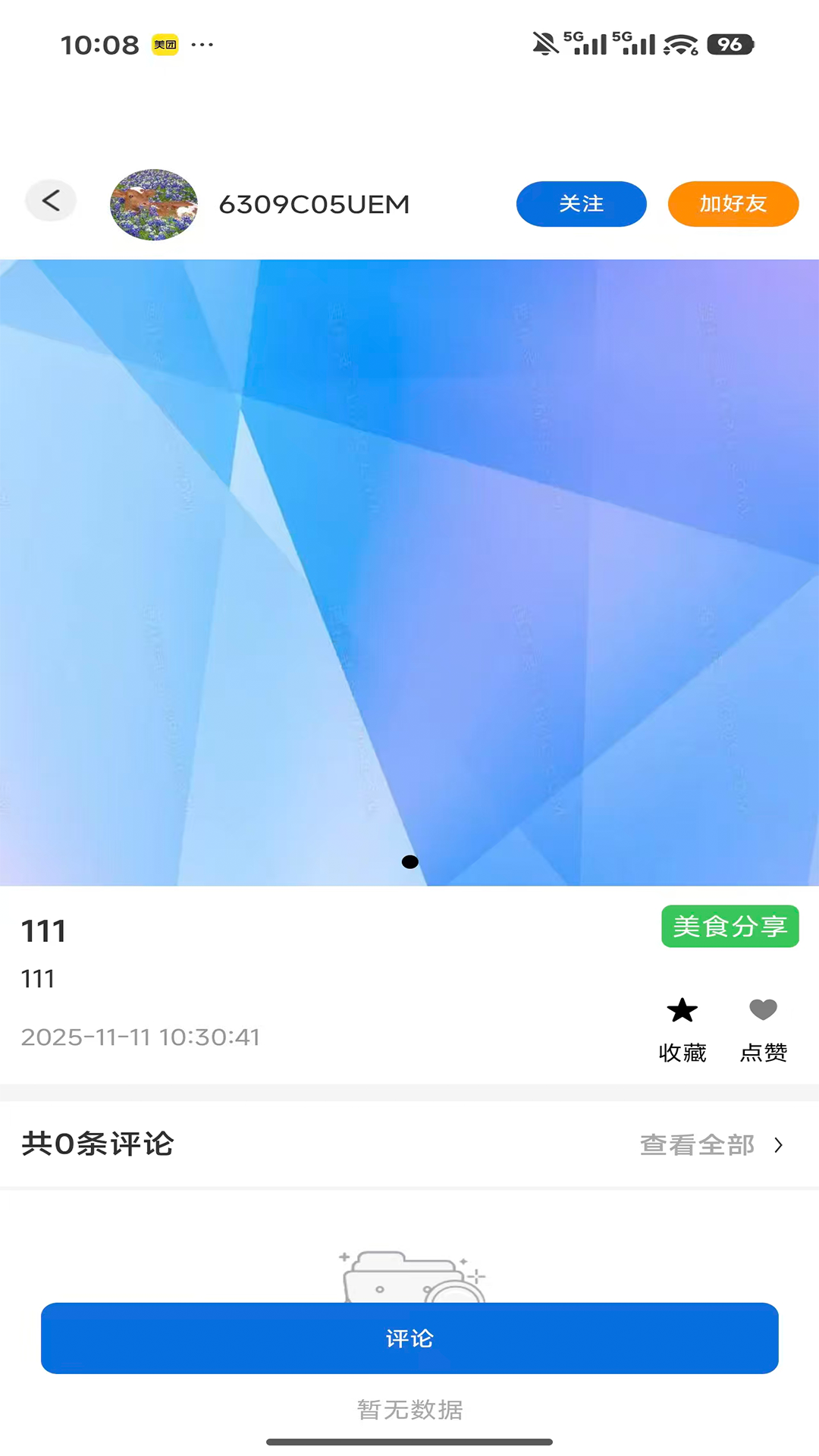This screenshot has width=819, height=1456.
Task: Tap the blue 评论 button
Action: 409,1338
